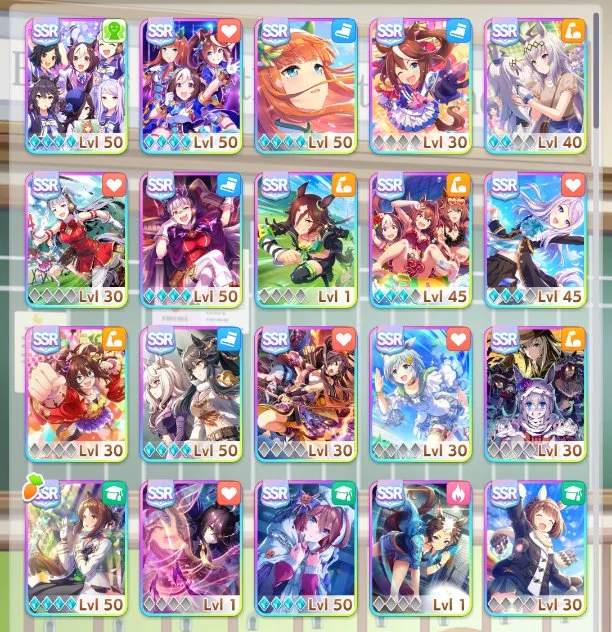612x632 pixels.
Task: Open the white-haired and black-haired duo Lvl 50 card
Action: (189, 393)
